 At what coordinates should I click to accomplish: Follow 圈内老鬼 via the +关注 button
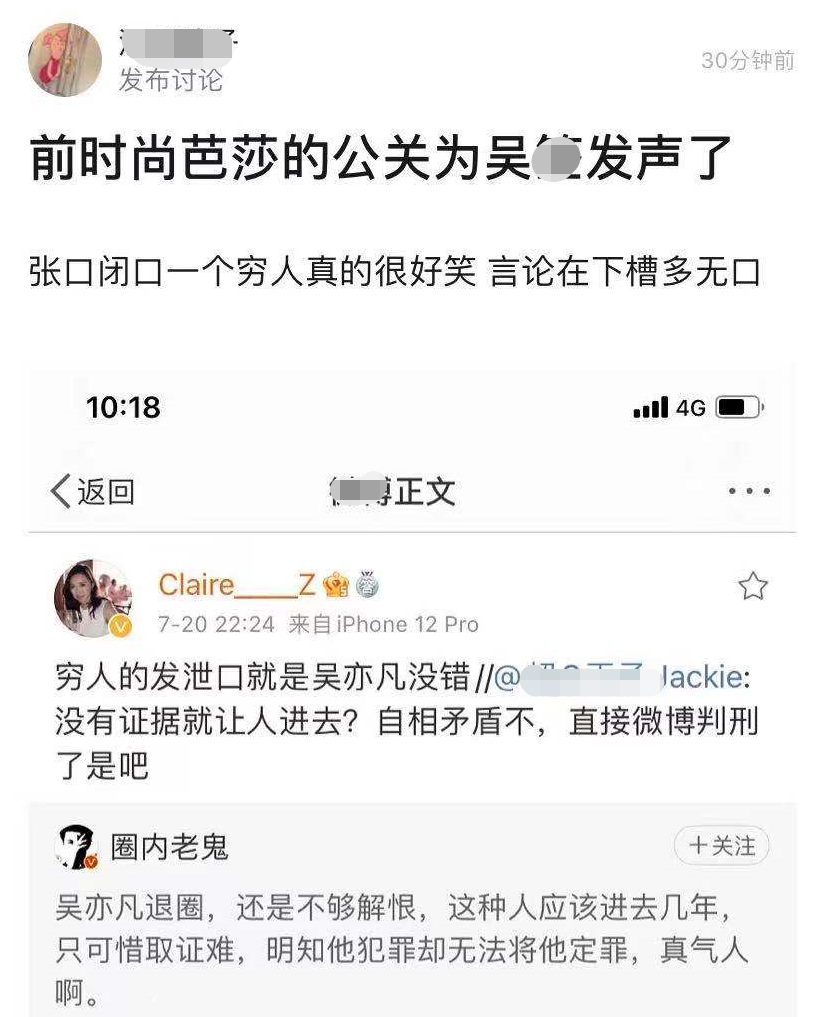click(x=721, y=845)
